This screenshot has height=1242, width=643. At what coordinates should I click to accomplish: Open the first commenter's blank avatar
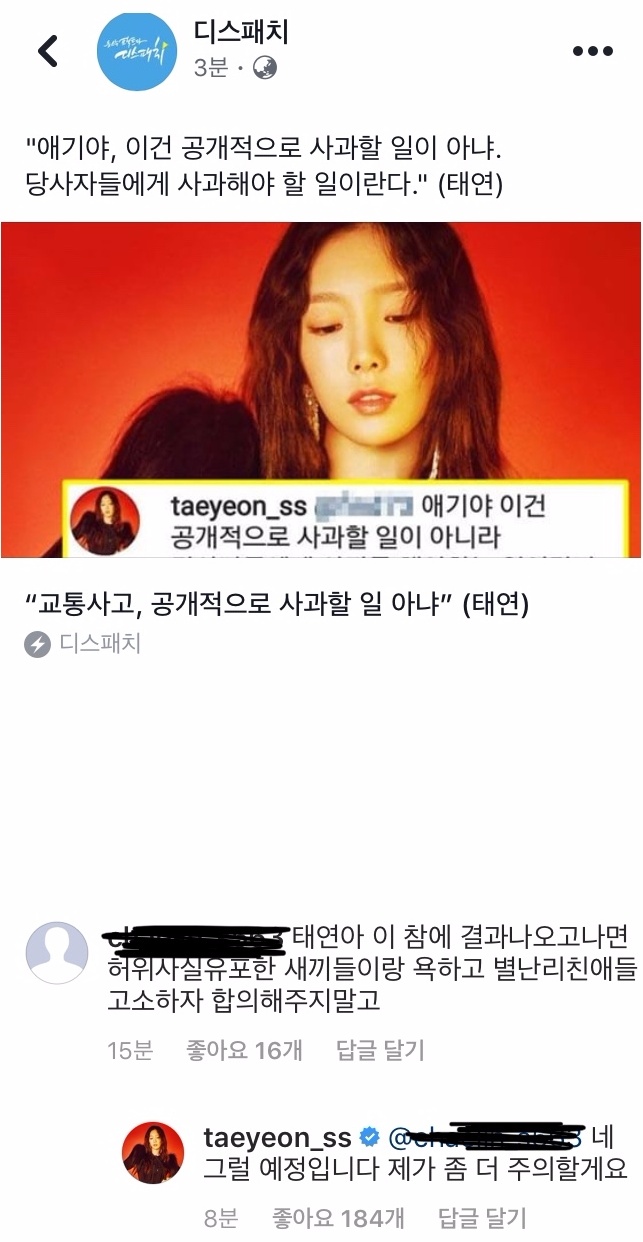[x=56, y=954]
